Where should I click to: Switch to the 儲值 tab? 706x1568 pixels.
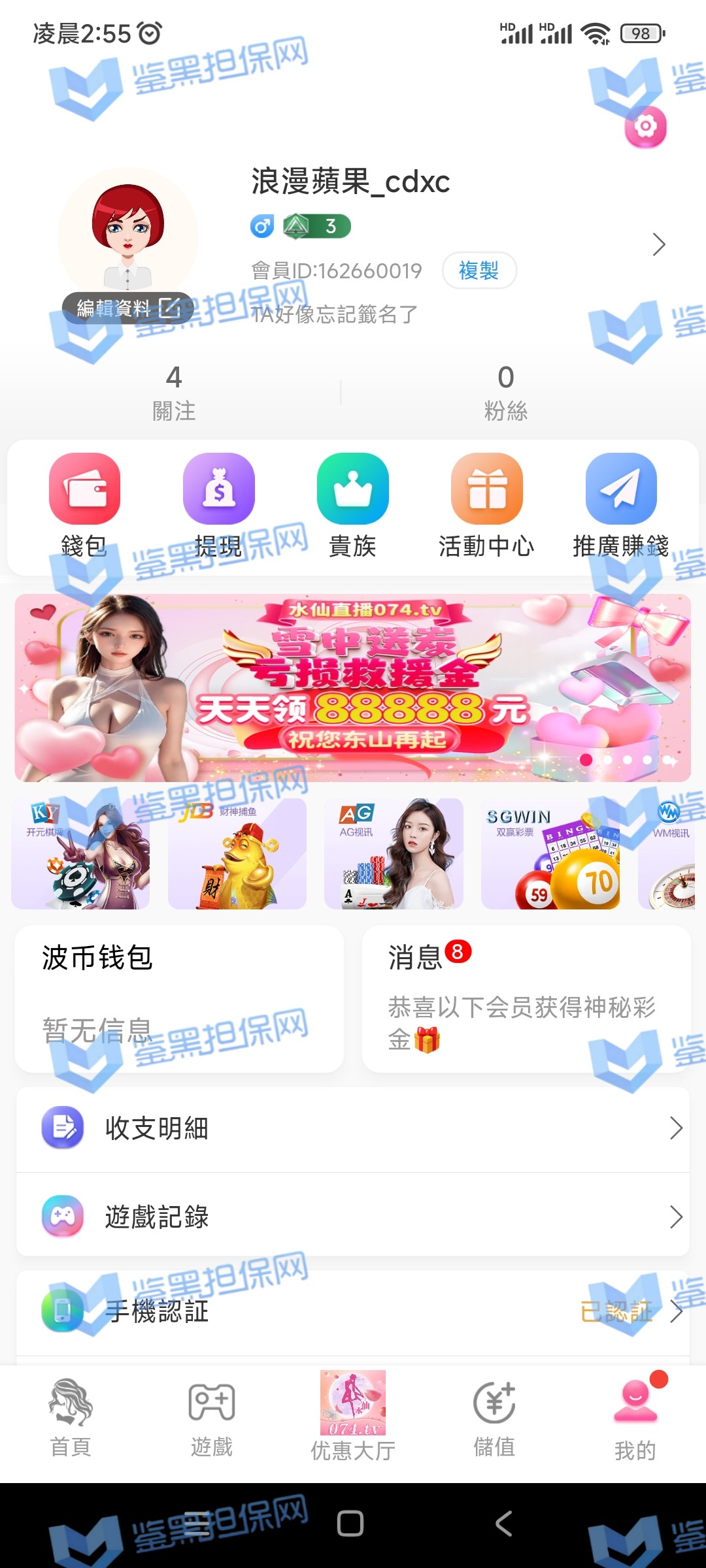pos(494,1418)
